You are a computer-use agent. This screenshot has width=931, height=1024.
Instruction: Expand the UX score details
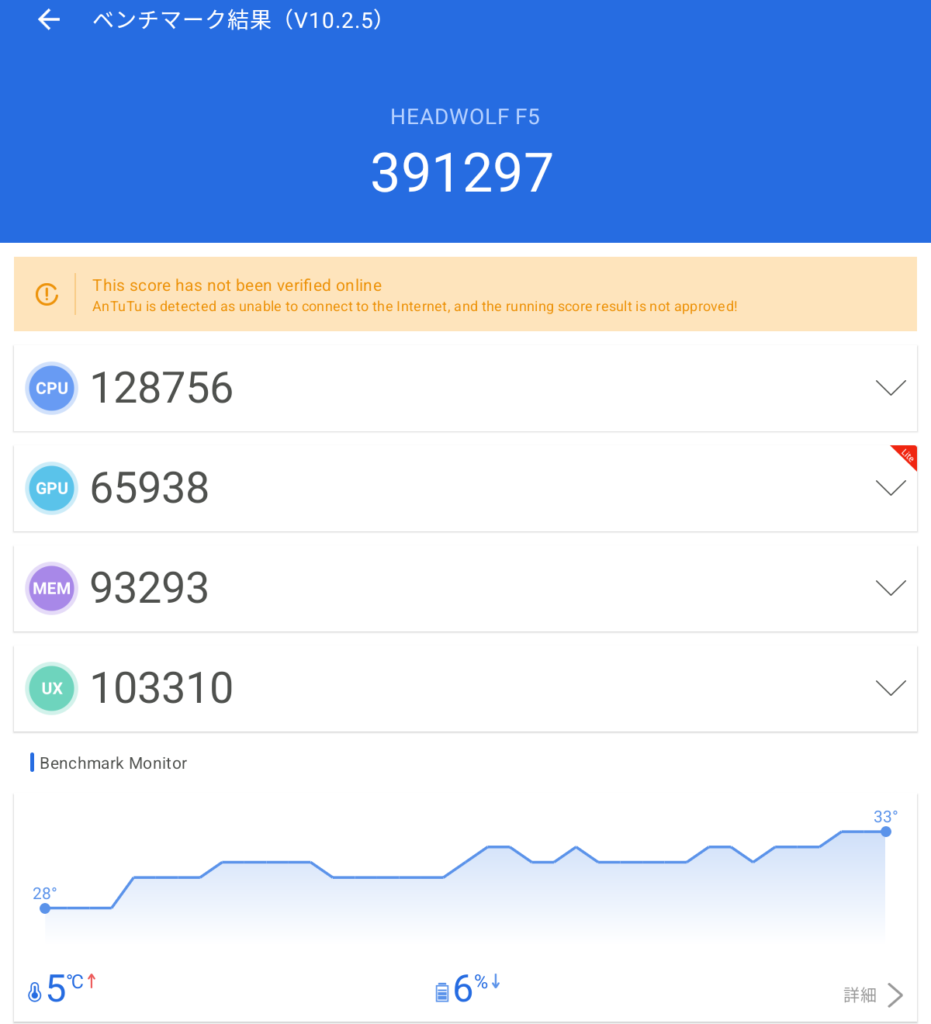tap(890, 688)
